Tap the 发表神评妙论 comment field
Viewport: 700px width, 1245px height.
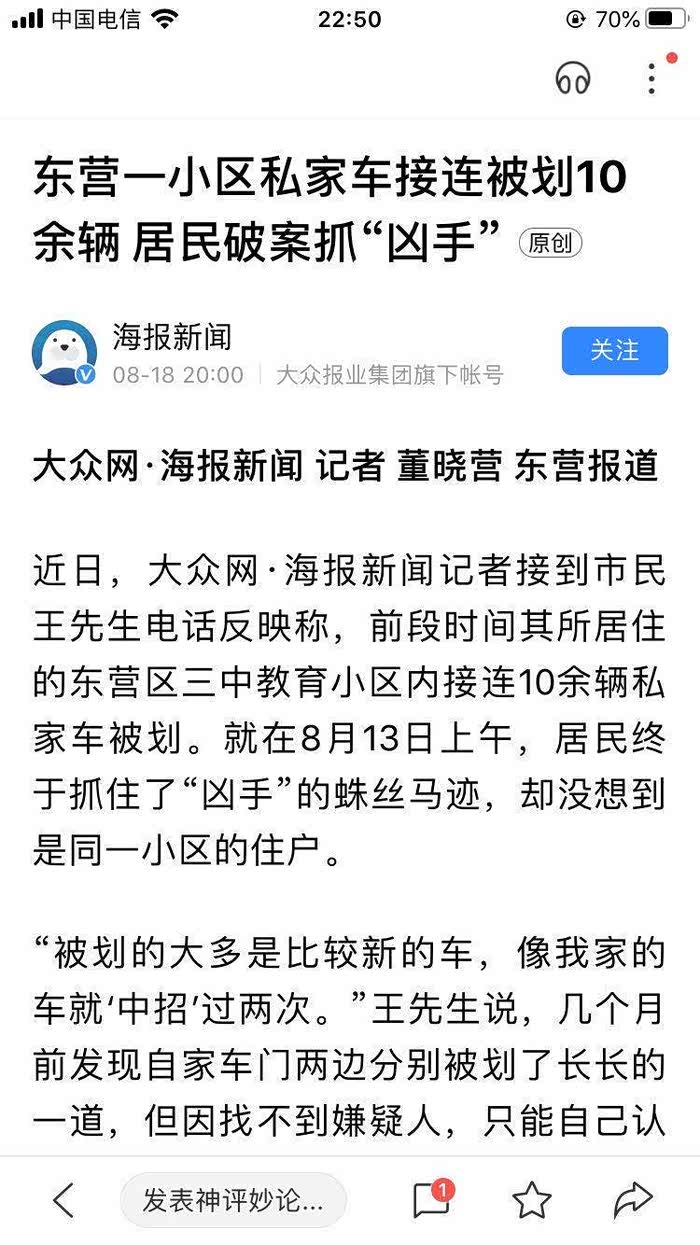coord(233,1200)
